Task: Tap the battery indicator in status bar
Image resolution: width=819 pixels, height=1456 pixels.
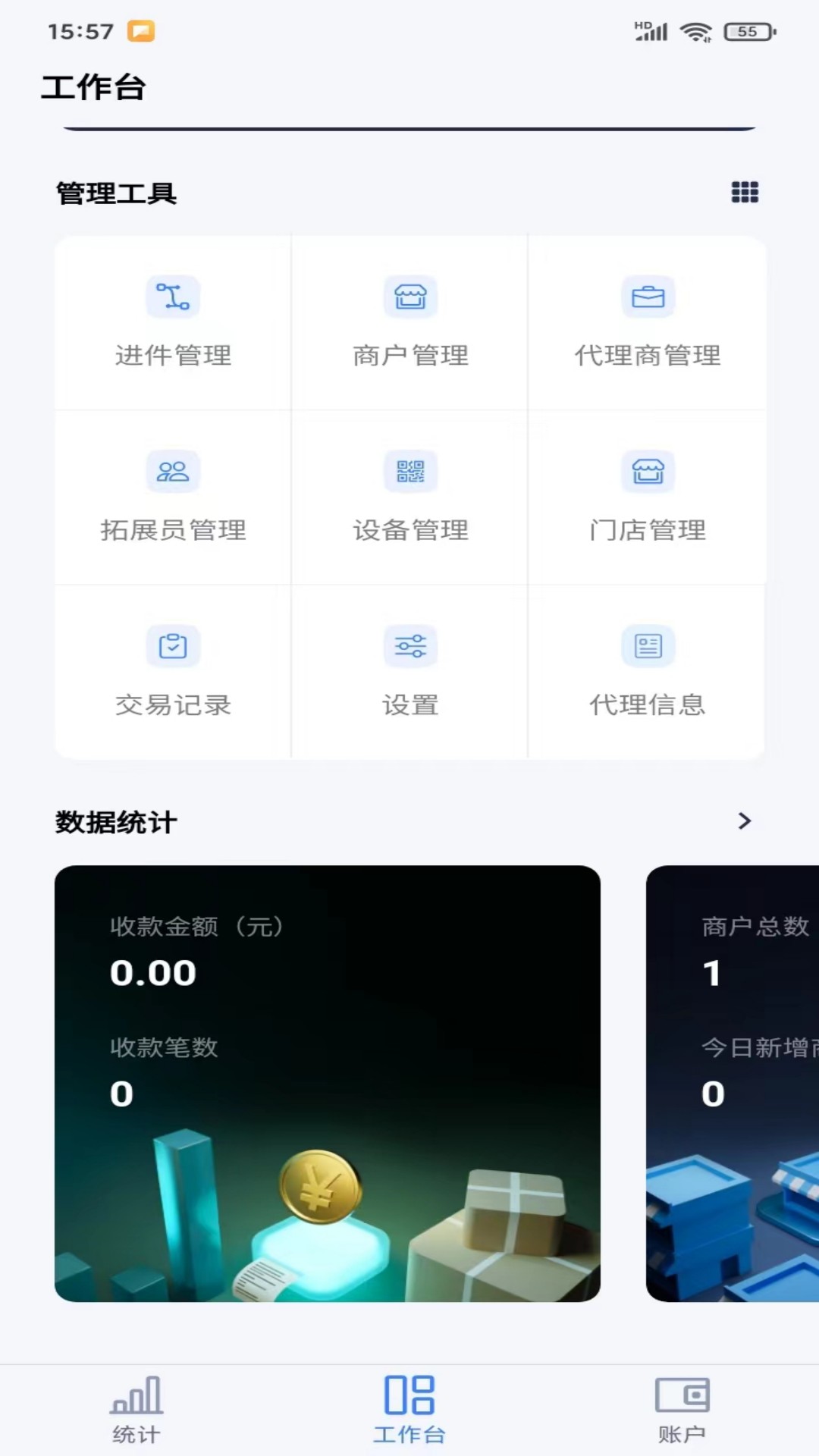Action: [746, 32]
